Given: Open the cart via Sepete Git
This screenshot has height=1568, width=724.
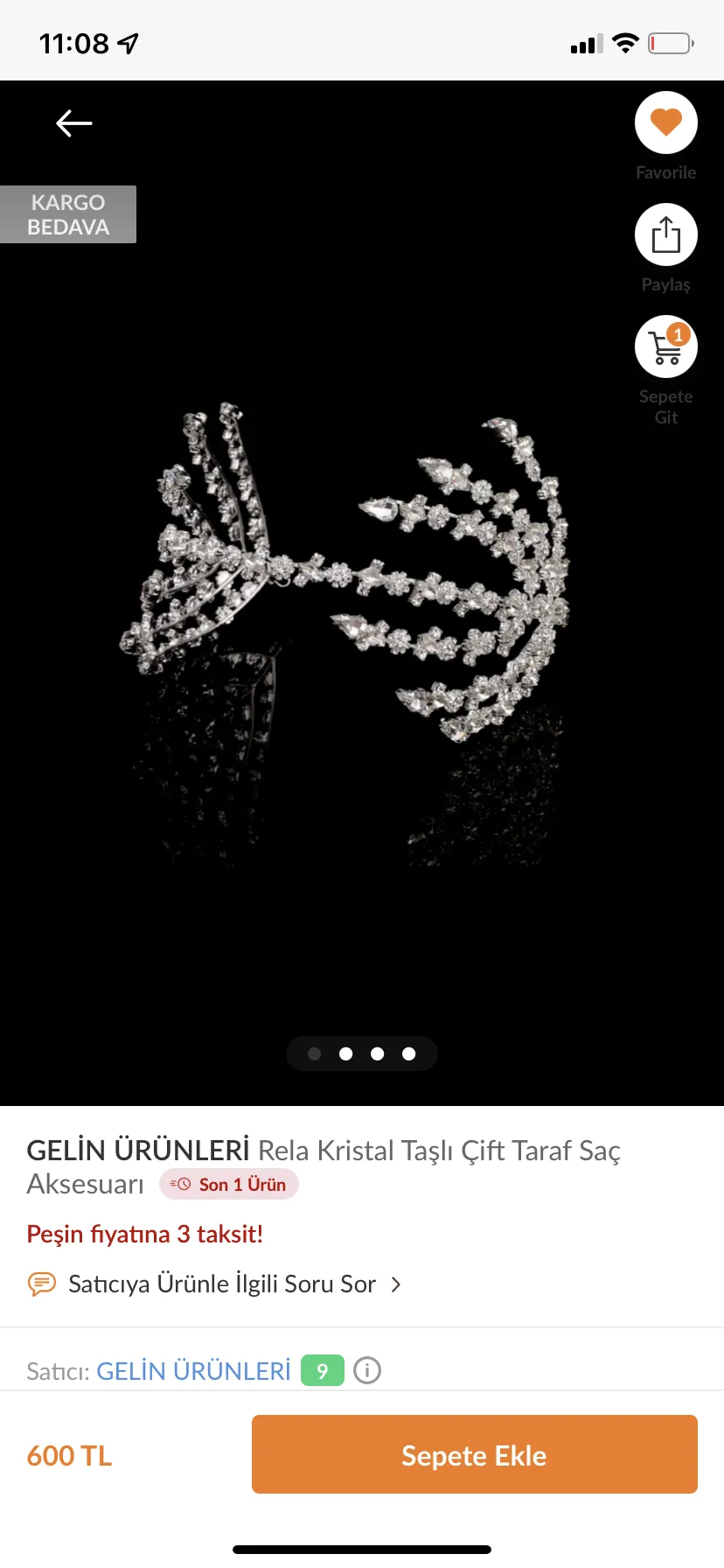Looking at the screenshot, I should coord(666,346).
